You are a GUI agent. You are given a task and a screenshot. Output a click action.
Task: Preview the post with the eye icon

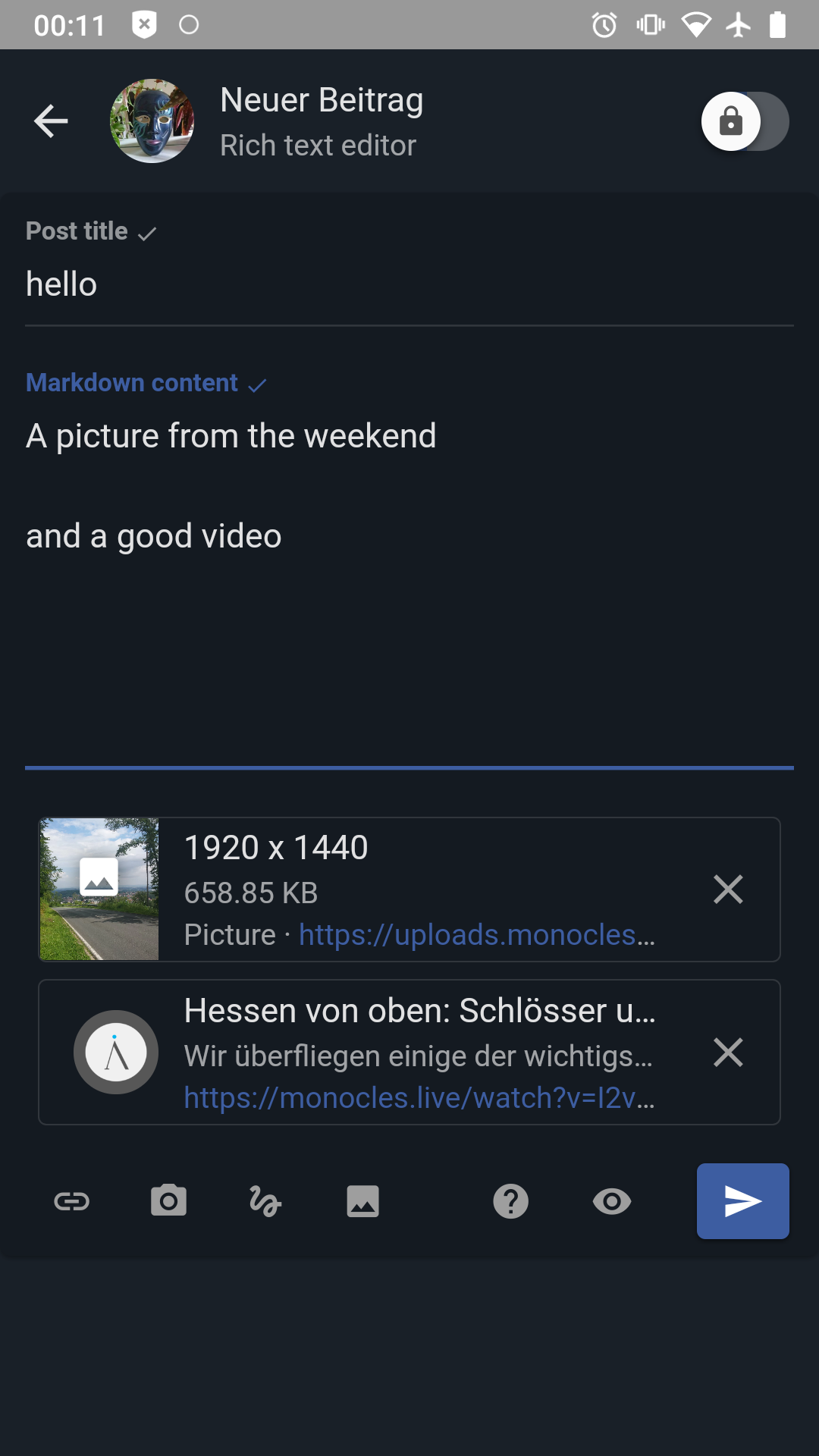(x=611, y=1201)
